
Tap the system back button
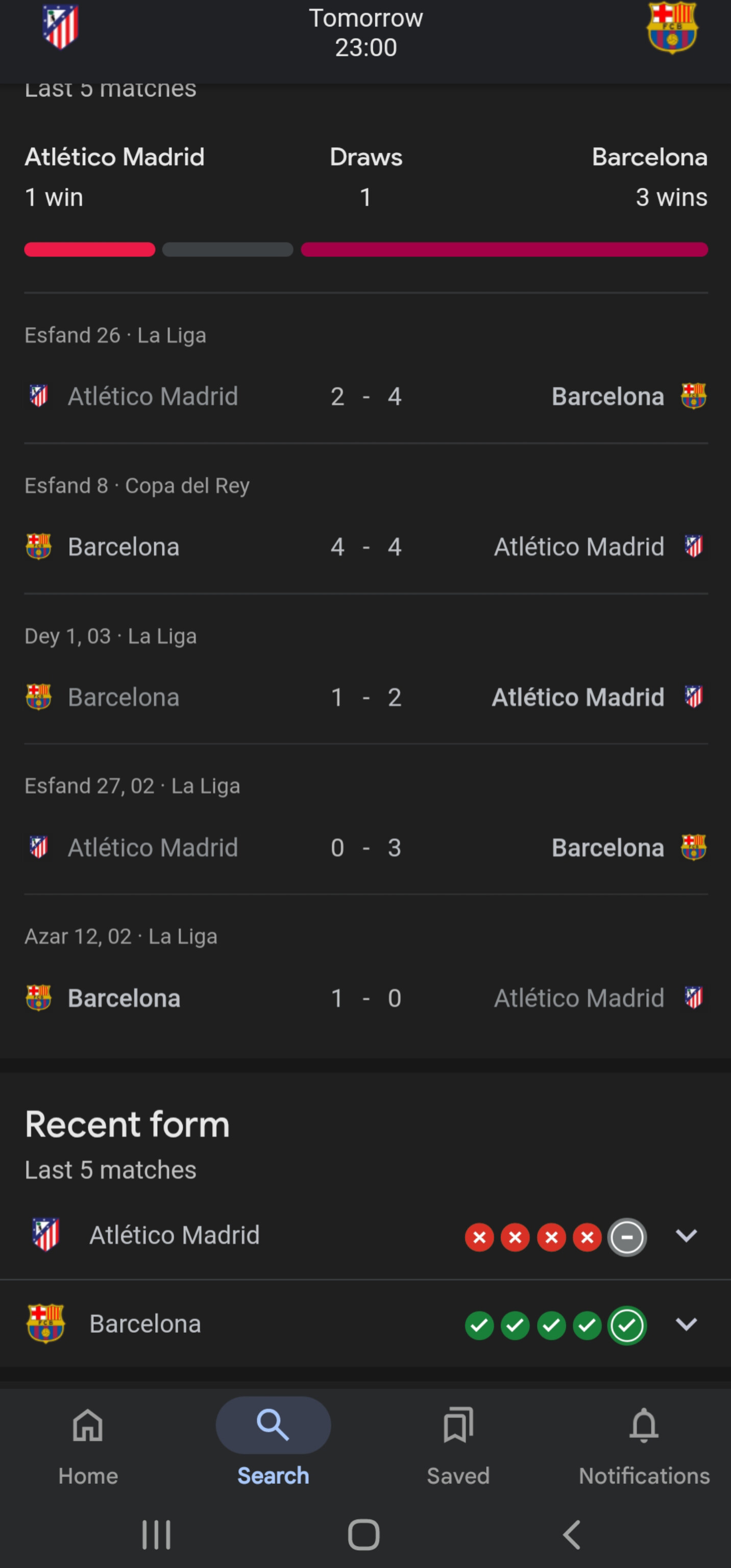pyautogui.click(x=572, y=1534)
